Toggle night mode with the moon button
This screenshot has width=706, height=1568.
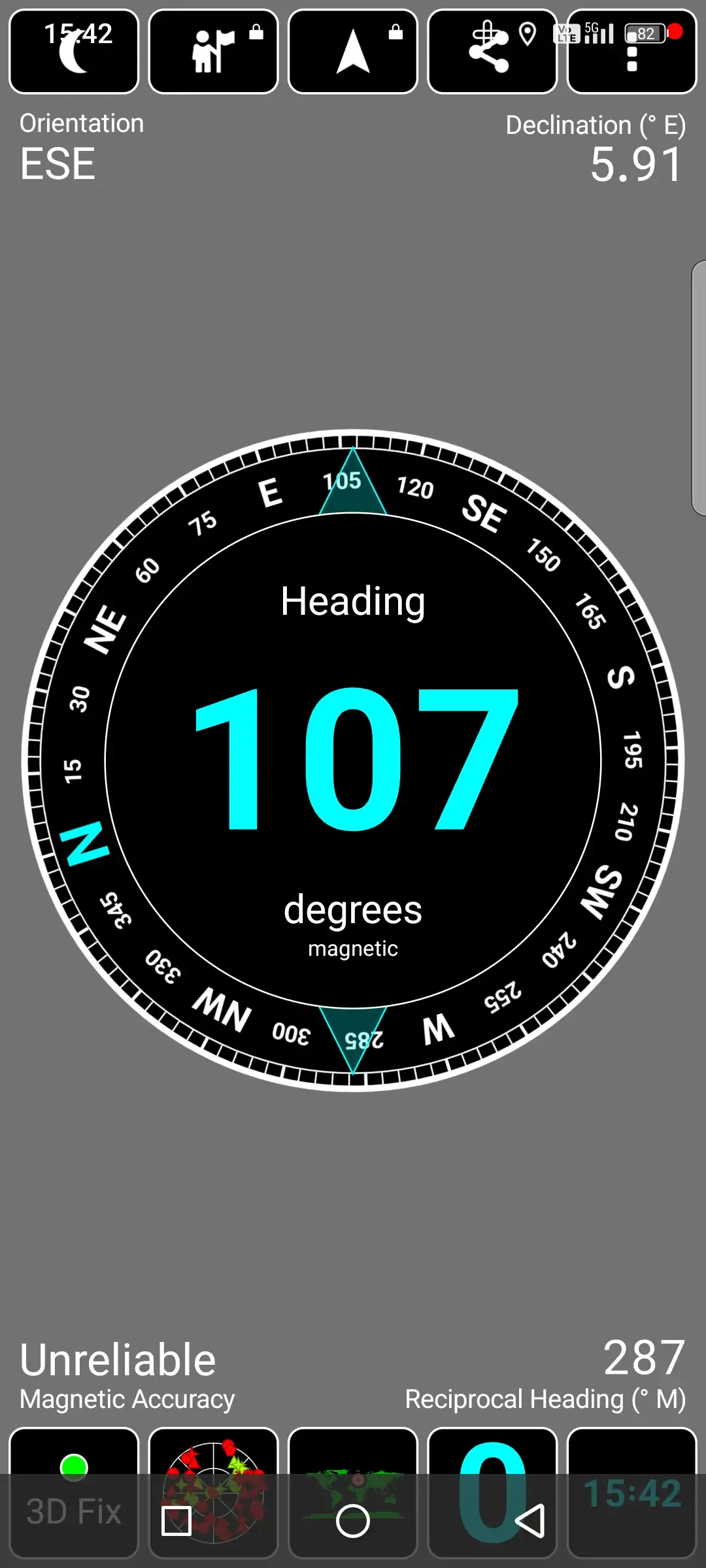click(74, 52)
